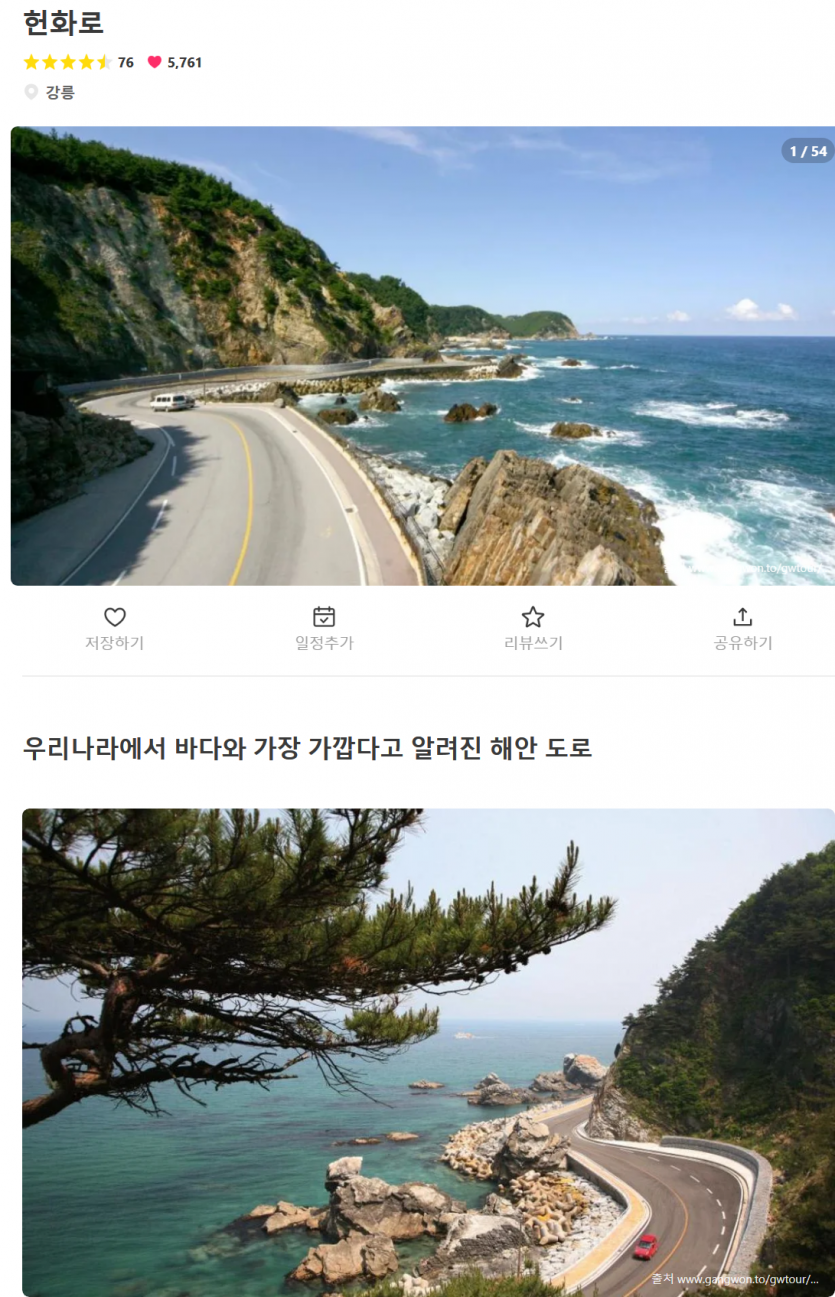Share this place with 공유하기
Image resolution: width=835 pixels, height=1297 pixels.
[x=742, y=629]
